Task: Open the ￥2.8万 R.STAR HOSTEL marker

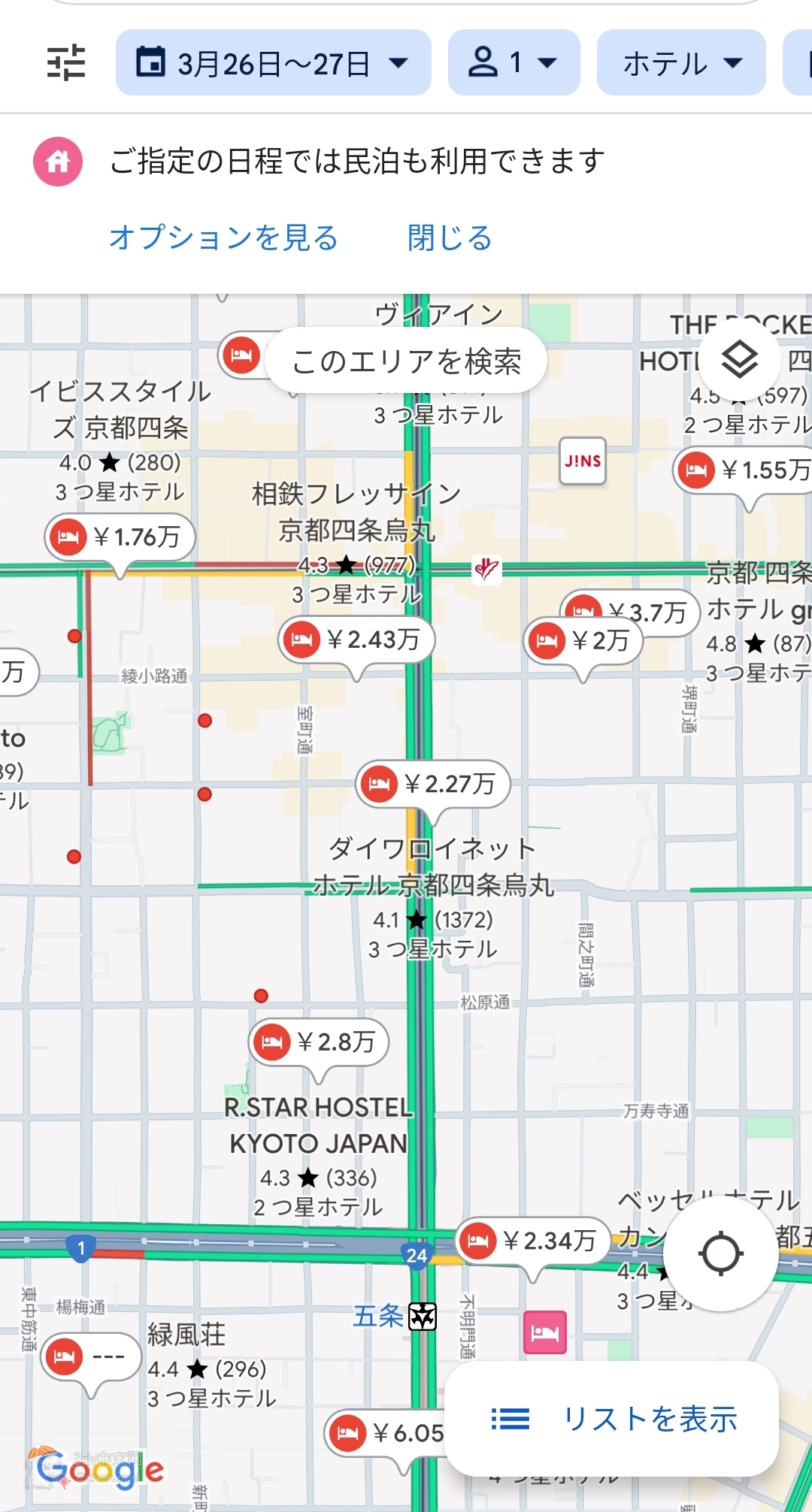Action: (319, 1042)
